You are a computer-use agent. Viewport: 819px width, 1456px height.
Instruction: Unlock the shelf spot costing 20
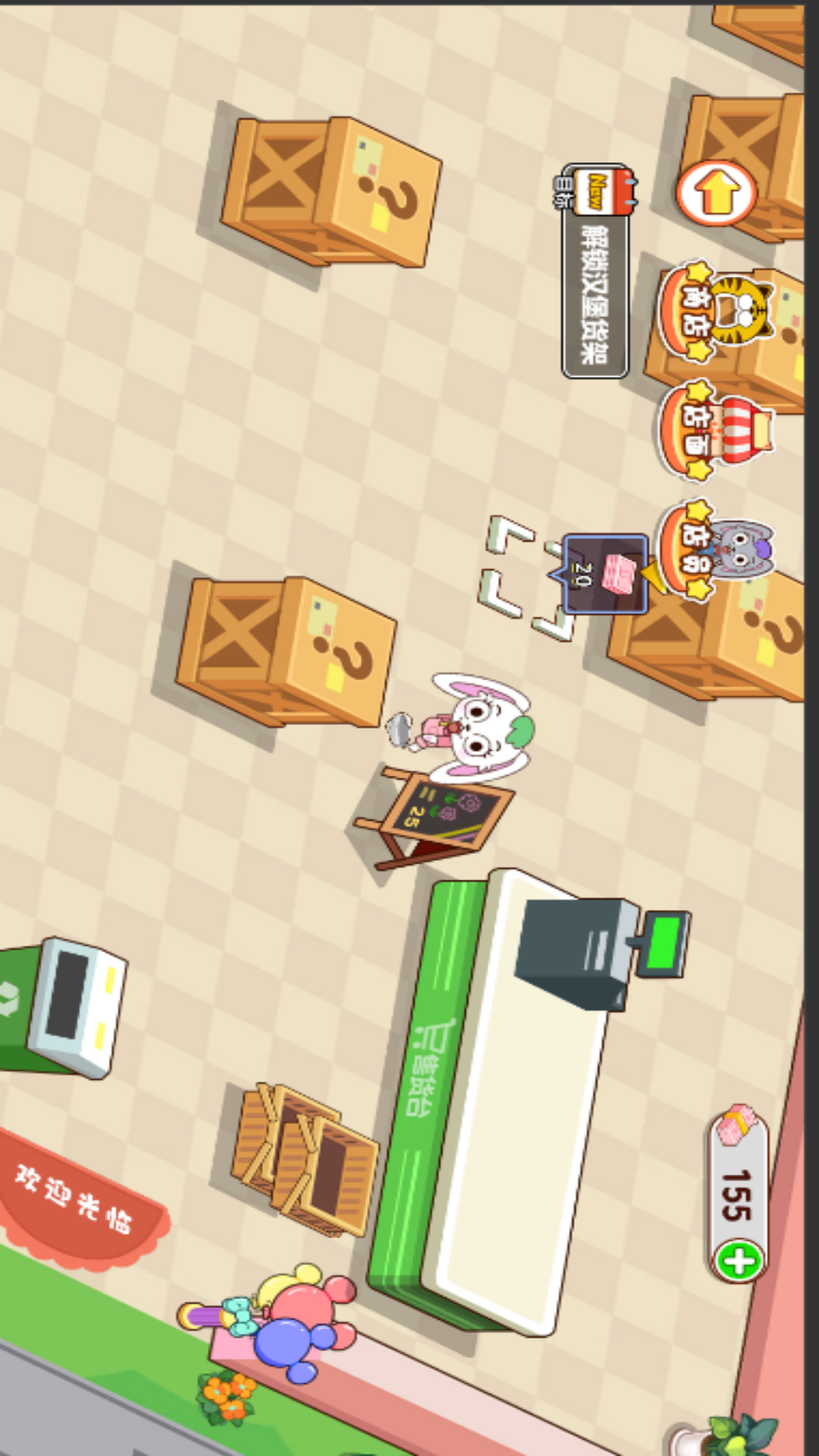604,574
